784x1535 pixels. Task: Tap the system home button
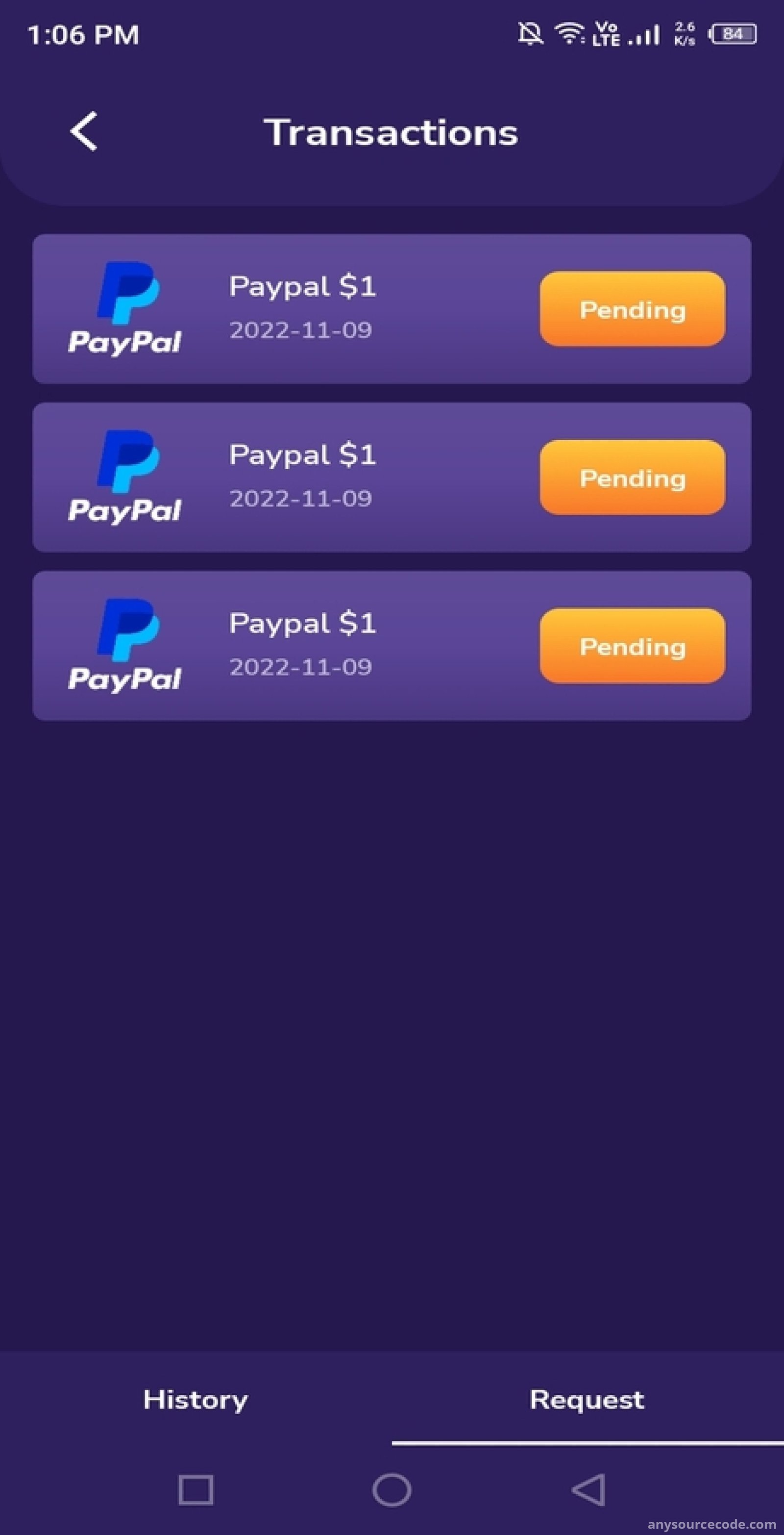pos(392,1490)
